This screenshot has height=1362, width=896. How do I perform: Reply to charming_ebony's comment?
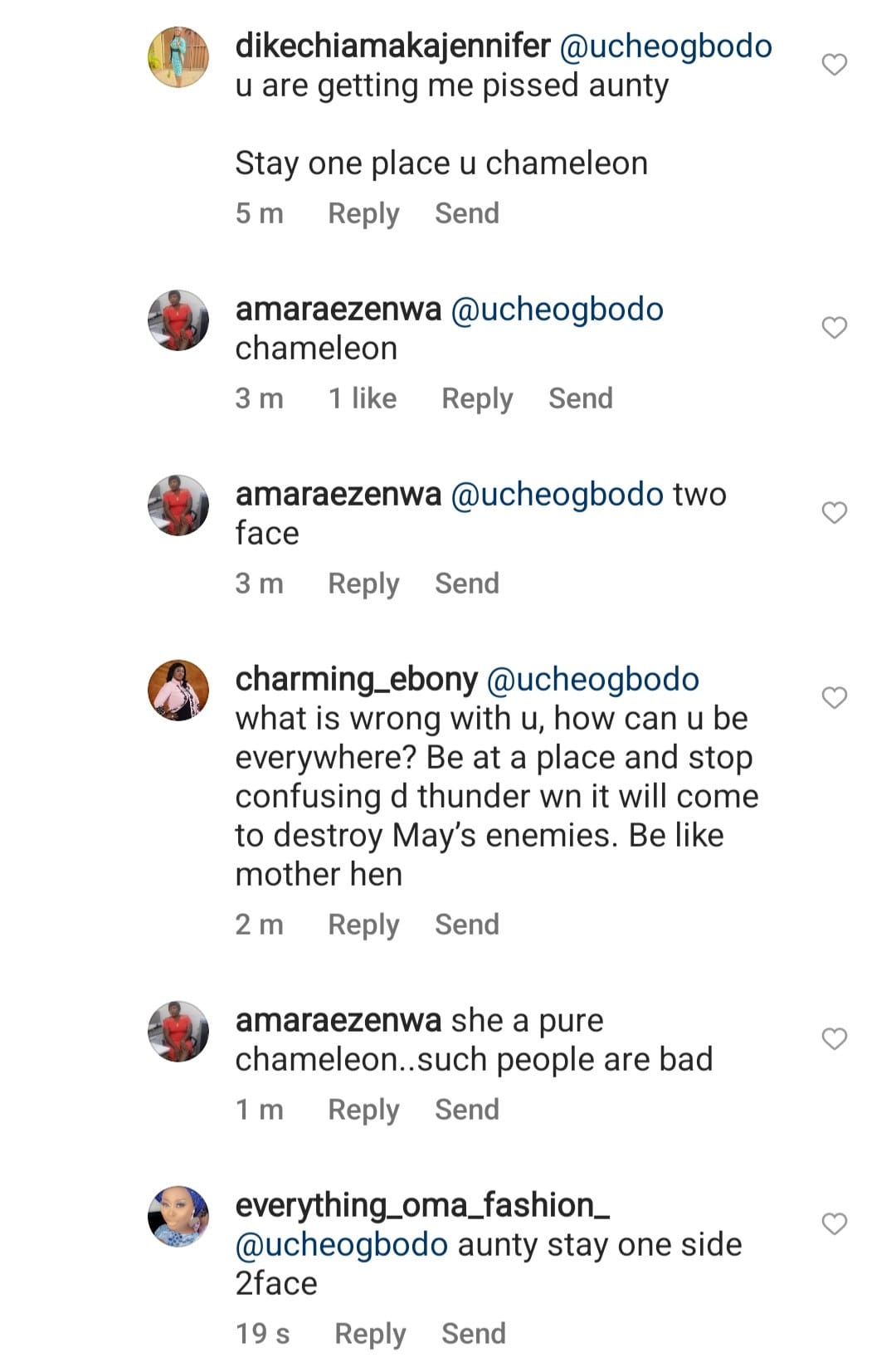pos(363,925)
